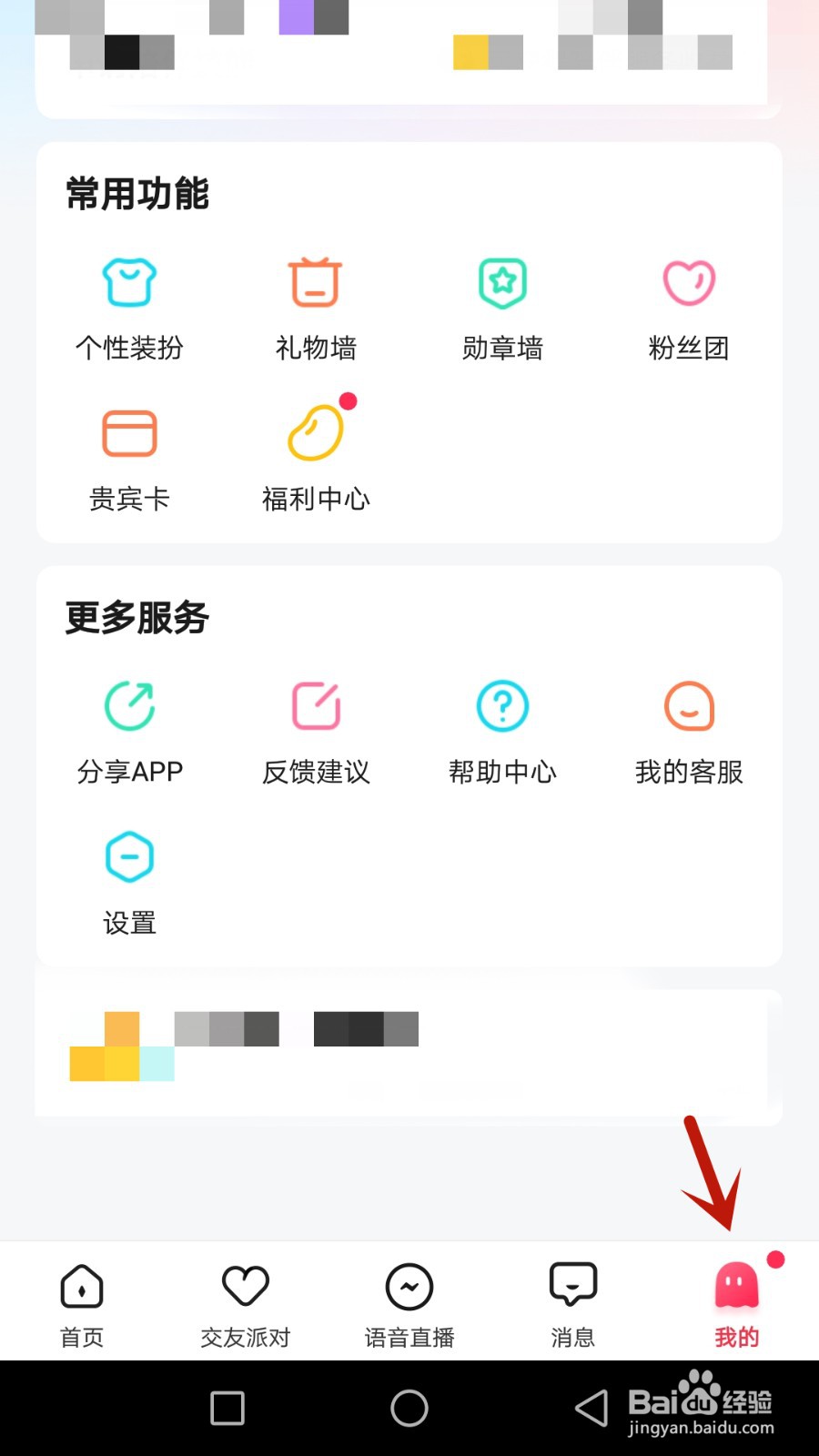819x1456 pixels.
Task: Tap the Android back navigation button
Action: tap(592, 1407)
